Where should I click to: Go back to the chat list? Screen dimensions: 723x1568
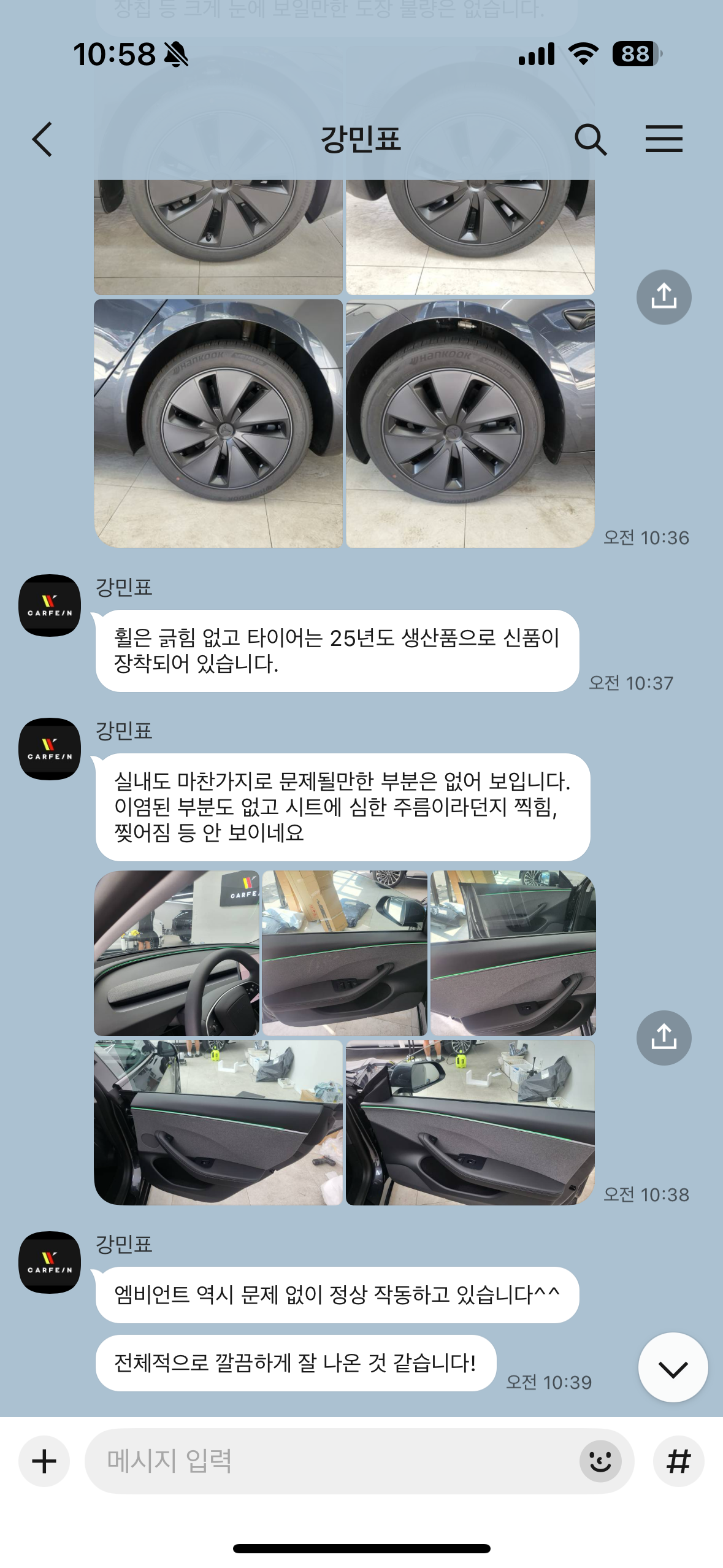42,139
